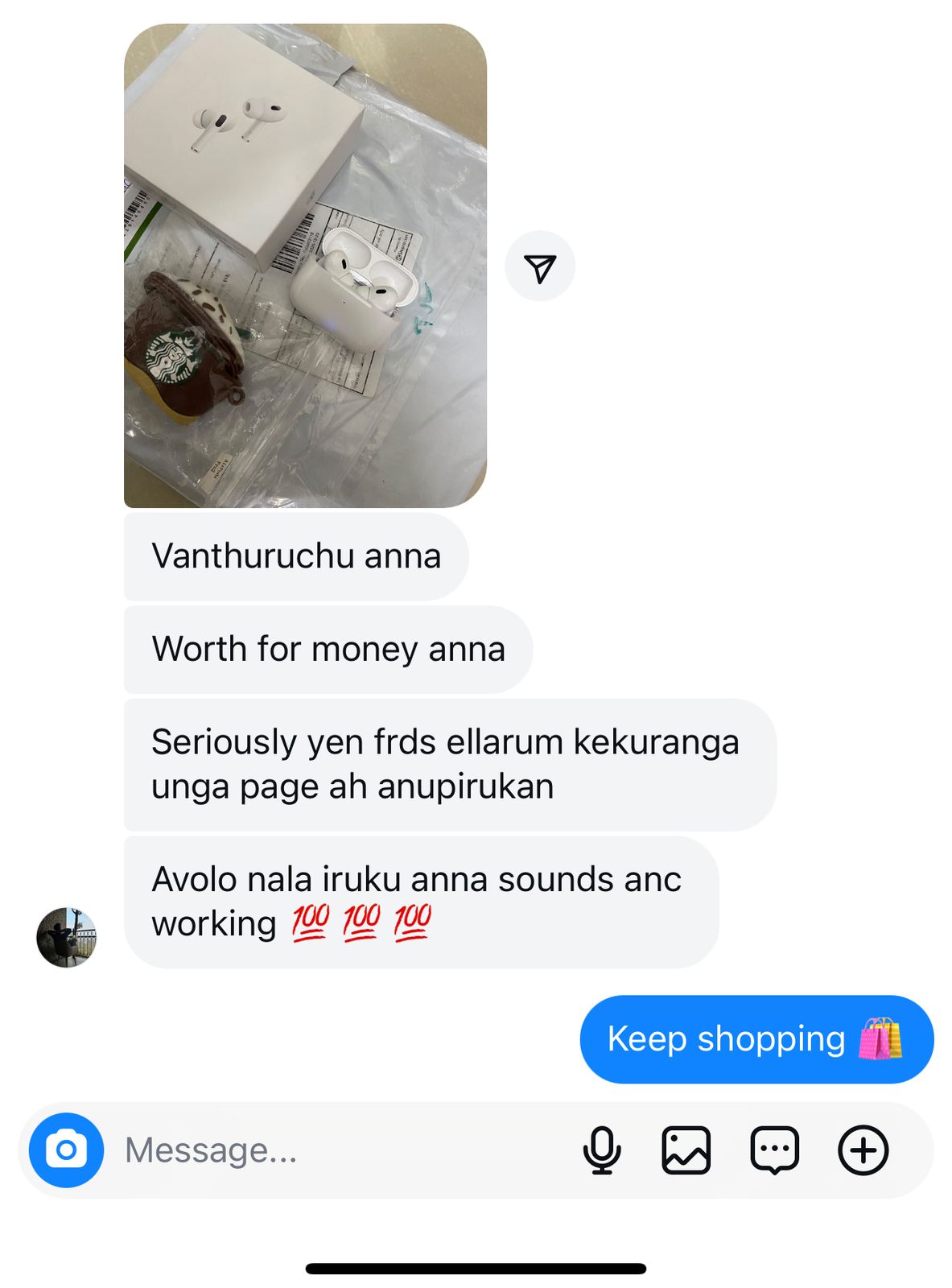
Task: Share the photo with the paper plane icon
Action: pos(539,267)
